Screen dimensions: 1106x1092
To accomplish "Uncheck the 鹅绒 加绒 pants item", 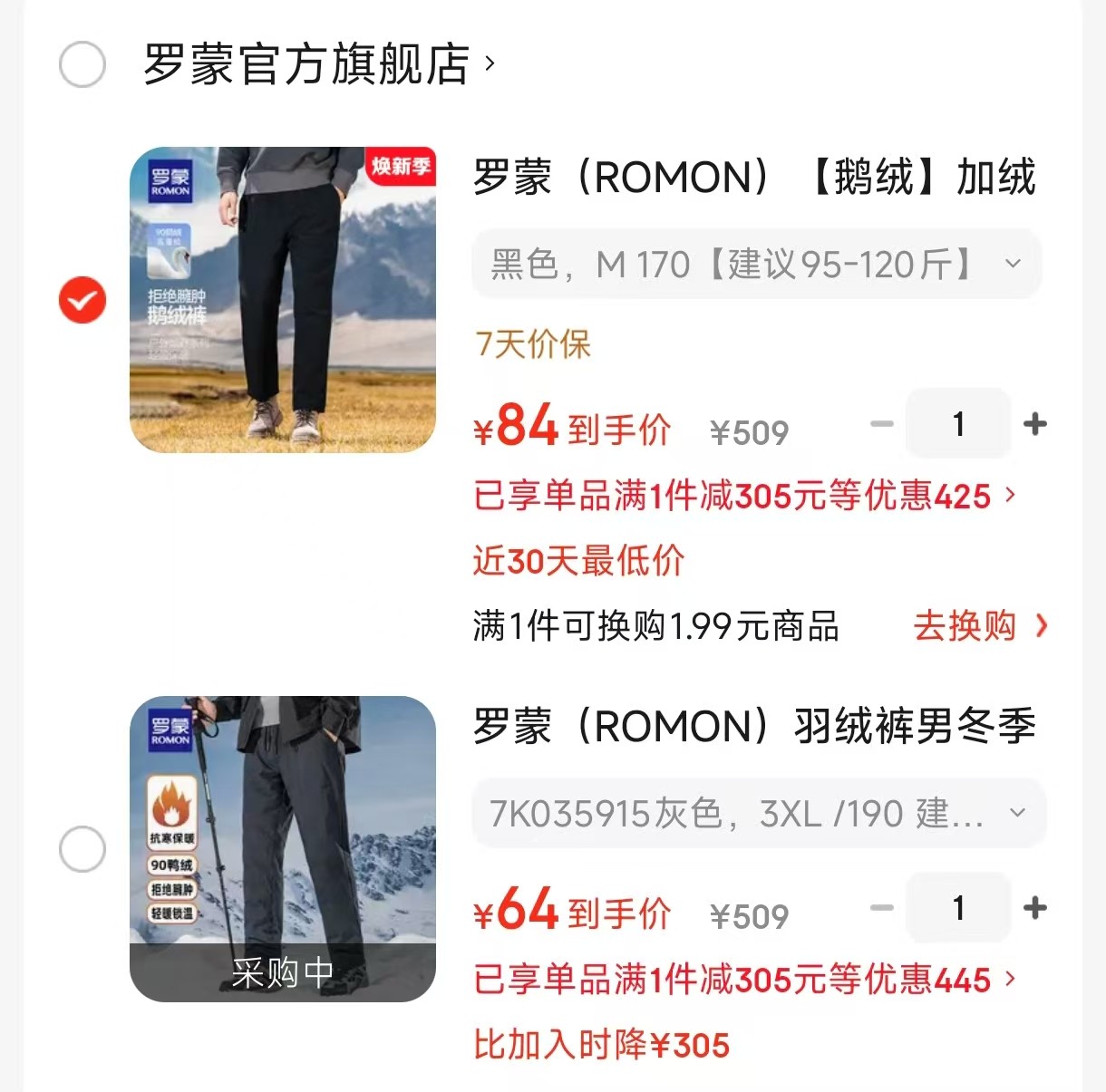I will [82, 300].
